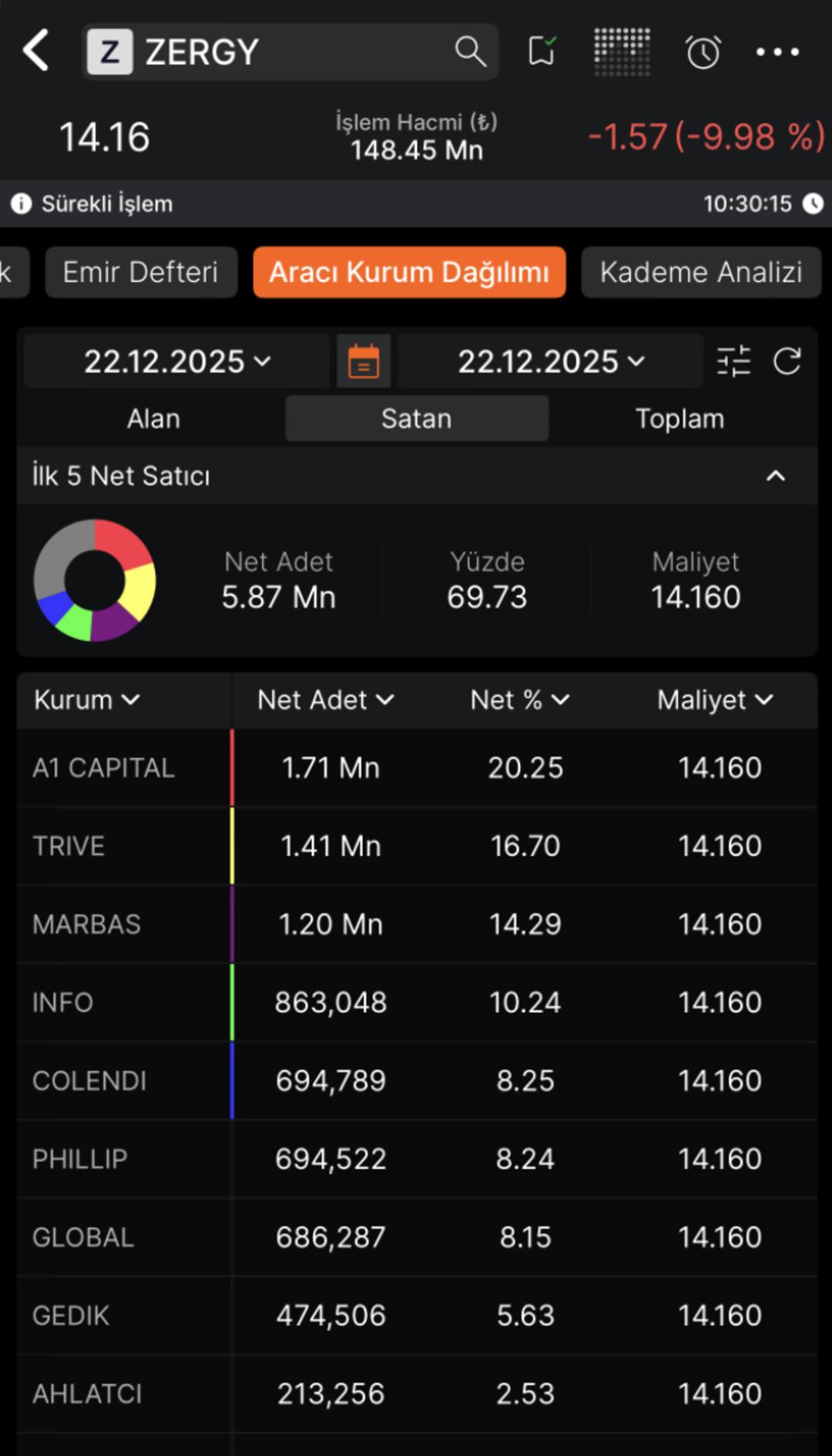The image size is (832, 1456).
Task: Set a price alarm with the clock icon
Action: (x=703, y=52)
